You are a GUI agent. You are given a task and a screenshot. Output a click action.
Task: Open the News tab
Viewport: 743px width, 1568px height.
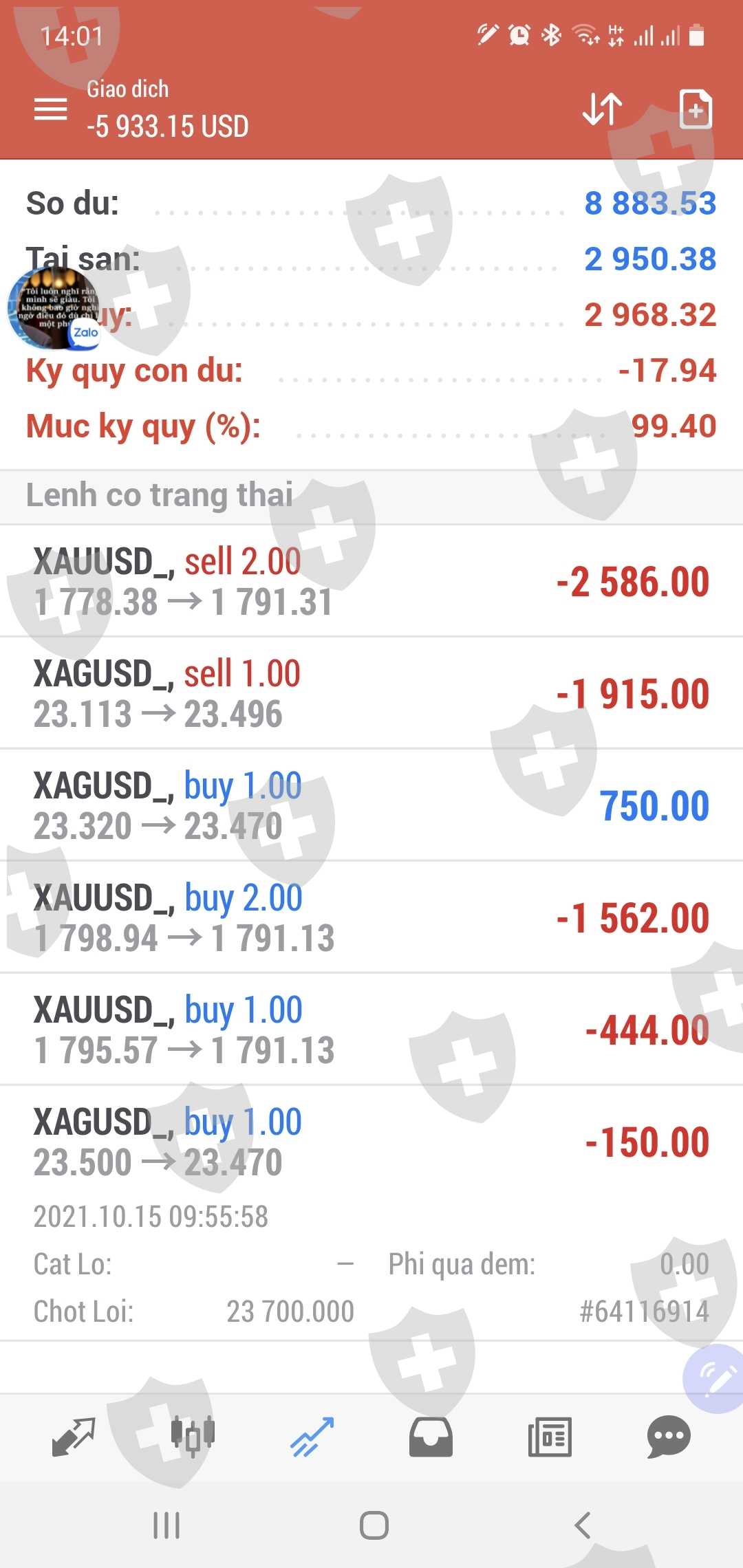coord(550,1437)
